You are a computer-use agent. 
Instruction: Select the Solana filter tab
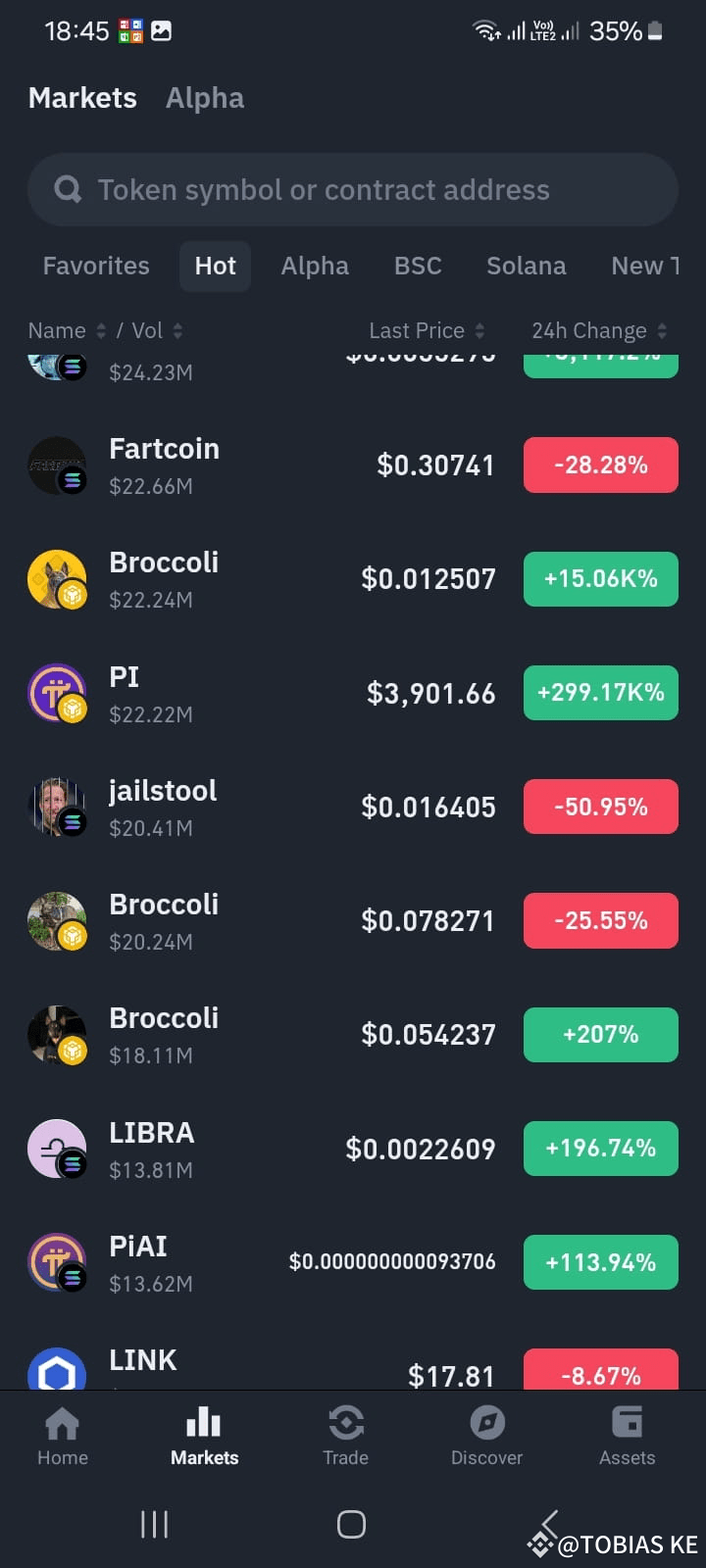click(x=526, y=266)
